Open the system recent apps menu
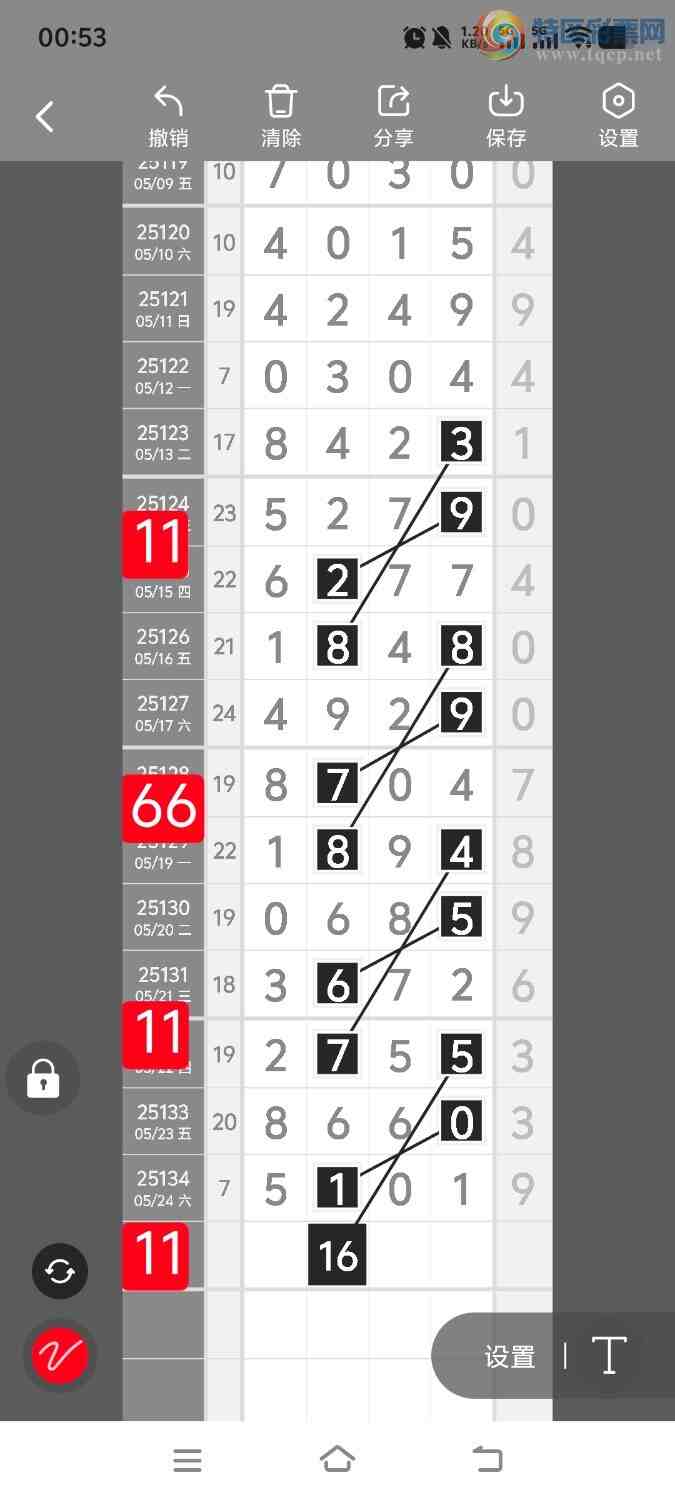 click(x=187, y=1460)
